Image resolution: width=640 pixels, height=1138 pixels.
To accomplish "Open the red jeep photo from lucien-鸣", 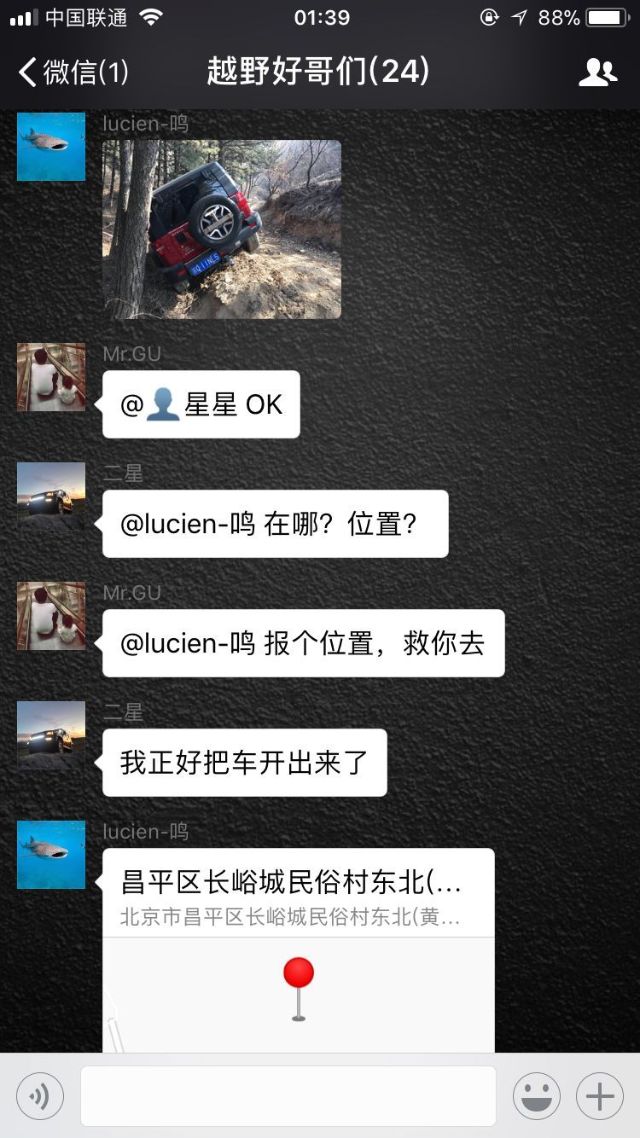I will [222, 229].
